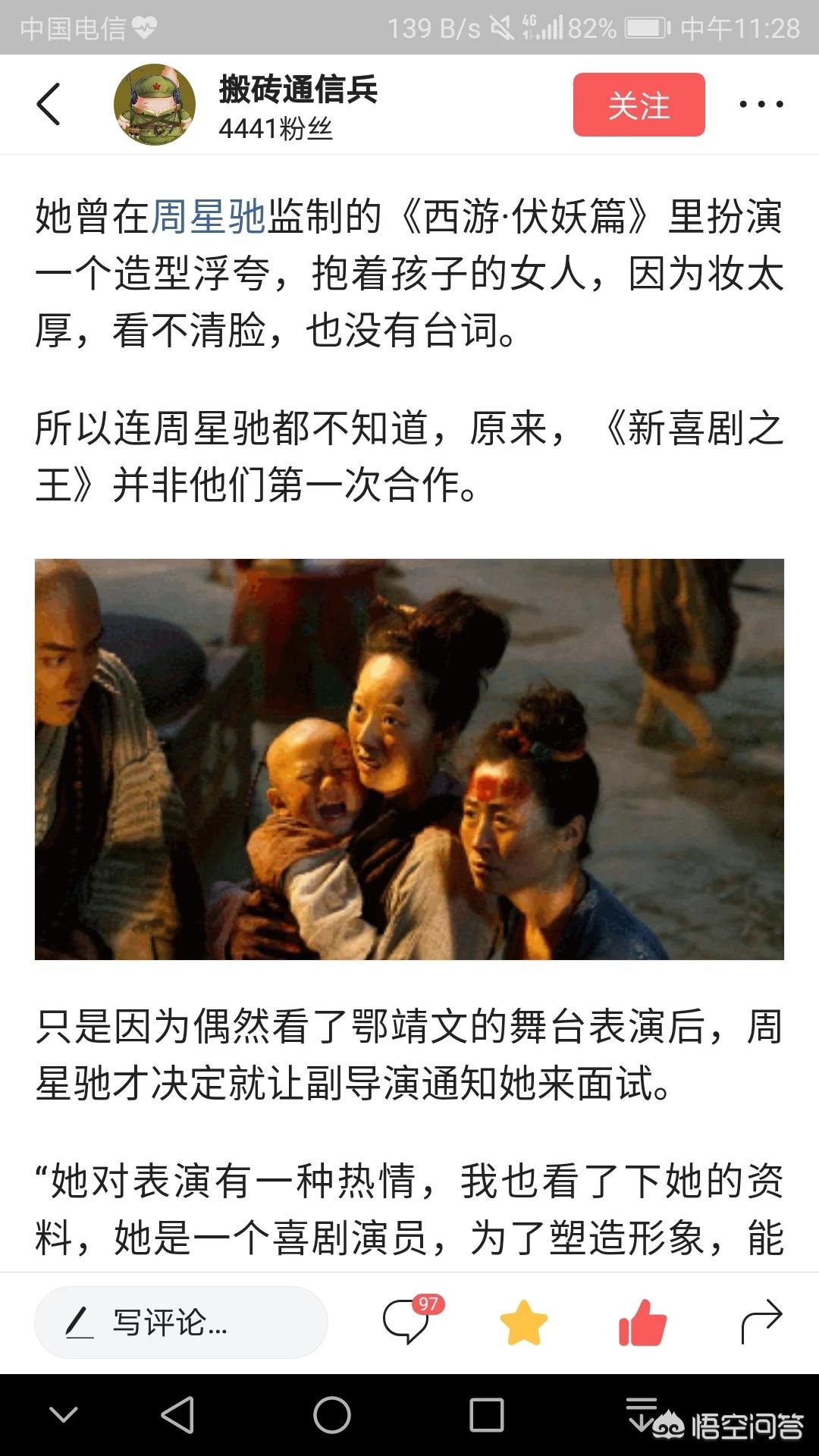This screenshot has height=1456, width=819.
Task: Open the three-dot overflow menu
Action: pyautogui.click(x=761, y=105)
